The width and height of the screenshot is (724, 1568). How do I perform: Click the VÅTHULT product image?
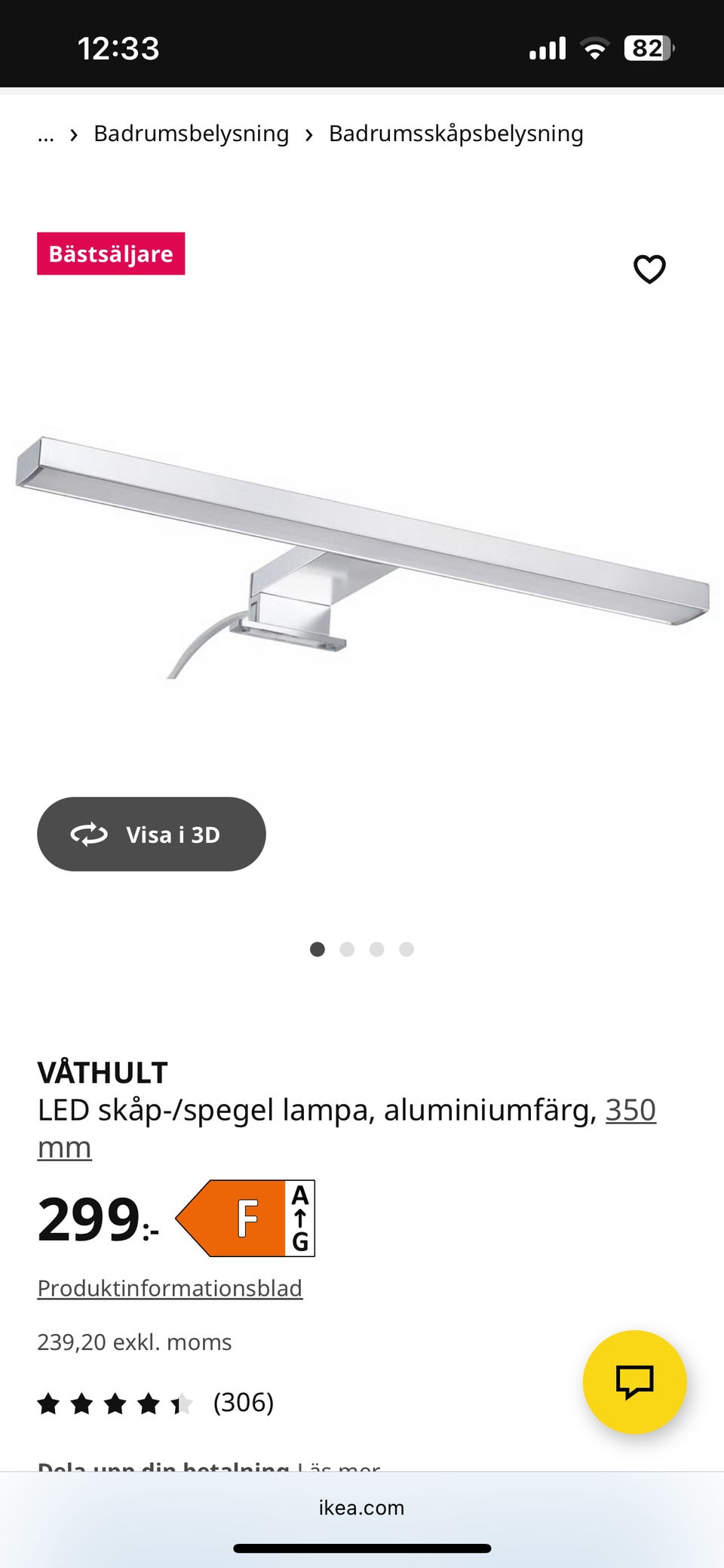coord(362,543)
